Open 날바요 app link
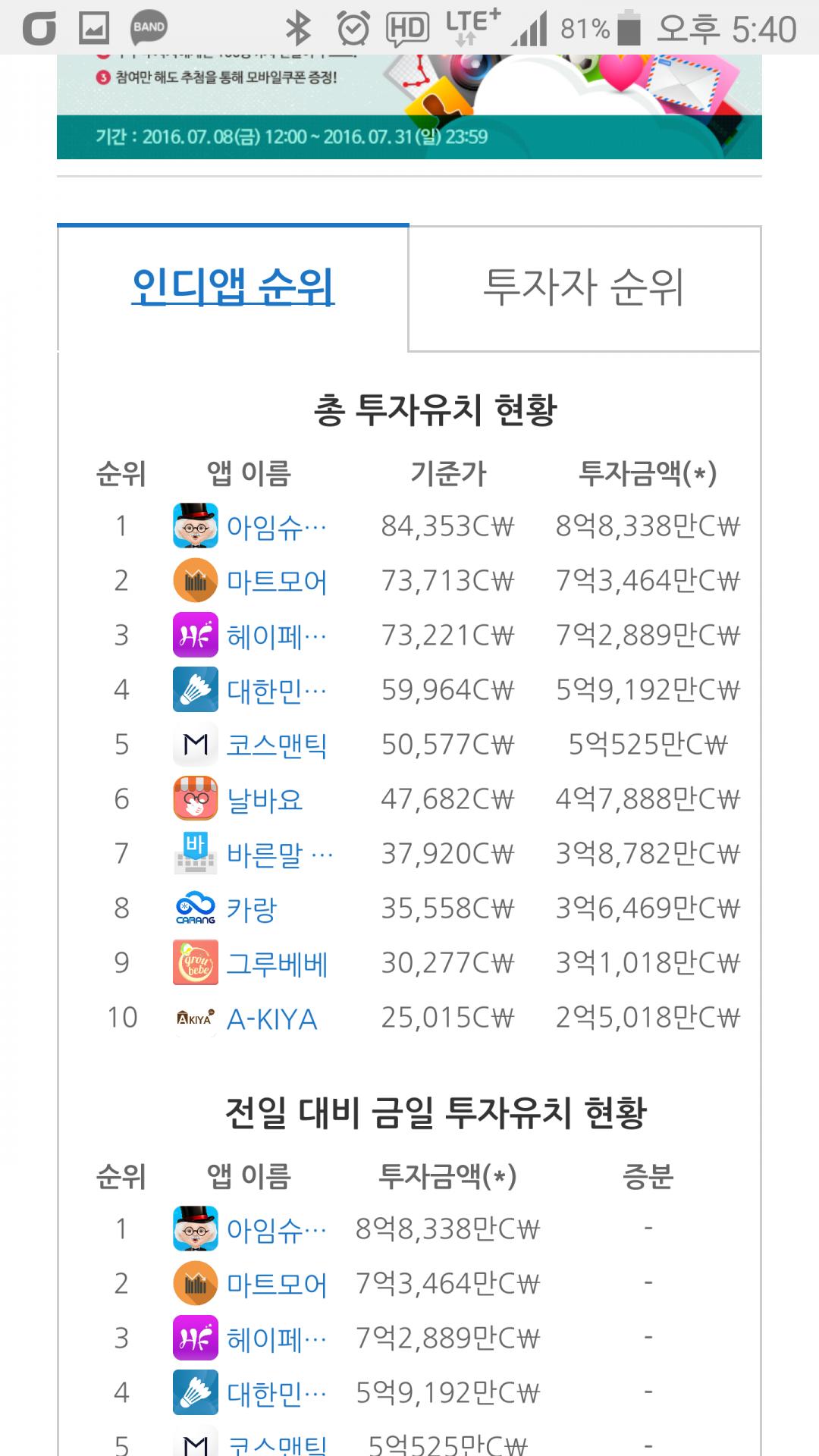819x1456 pixels. point(265,800)
